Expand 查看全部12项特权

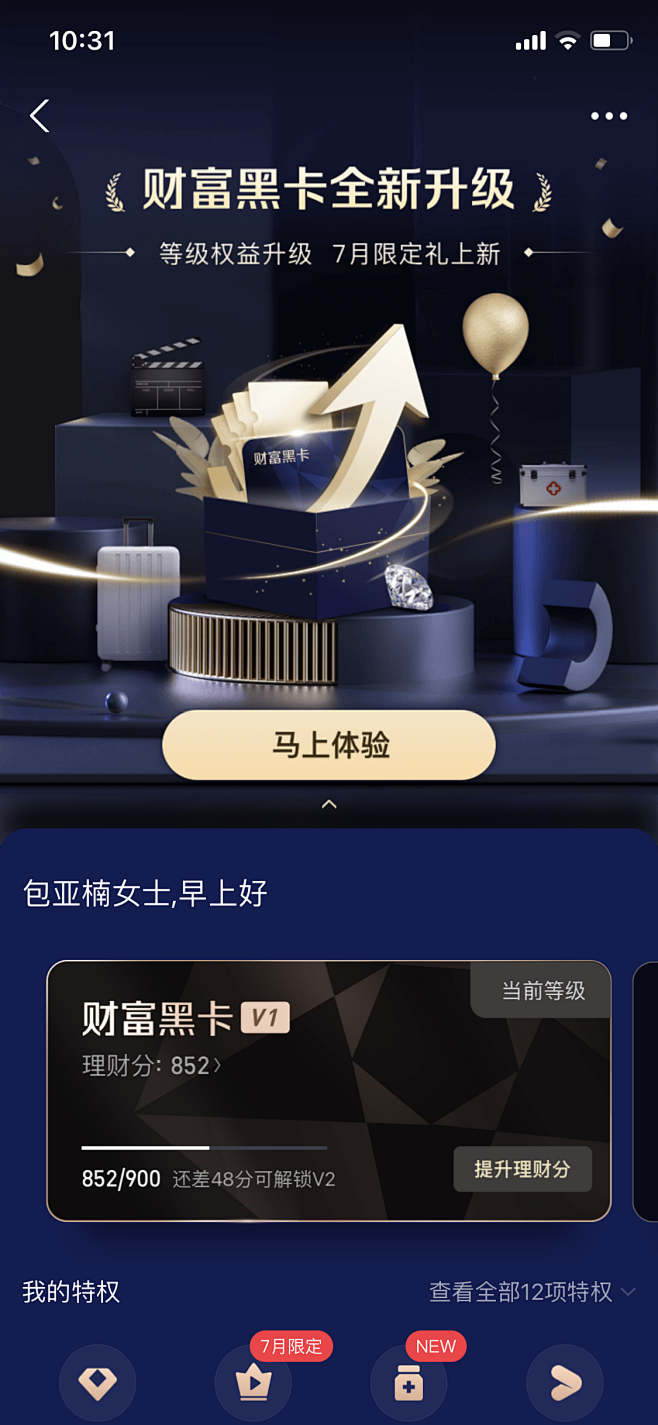coord(532,1292)
